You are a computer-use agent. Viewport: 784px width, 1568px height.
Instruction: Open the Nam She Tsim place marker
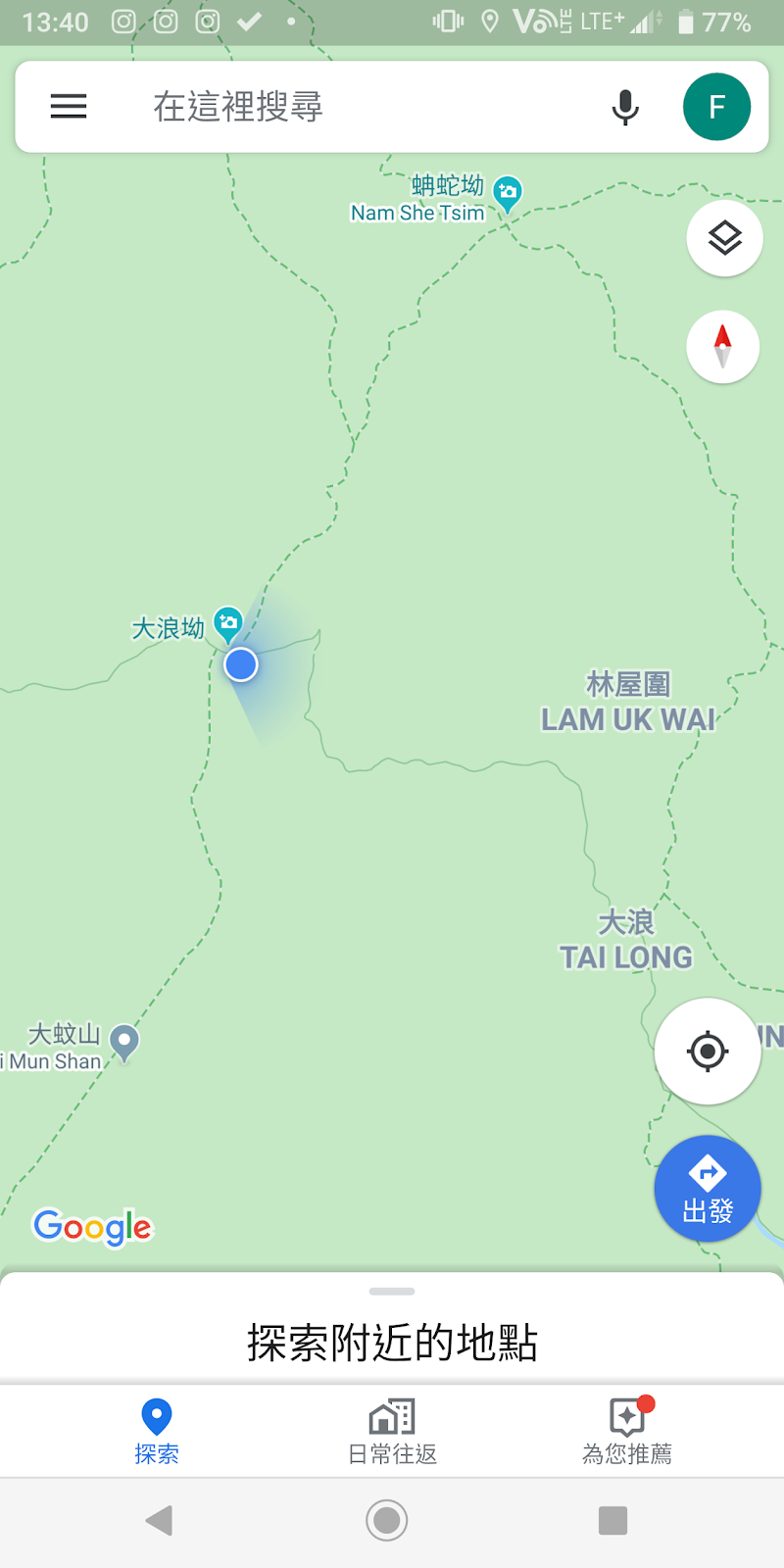tap(507, 193)
